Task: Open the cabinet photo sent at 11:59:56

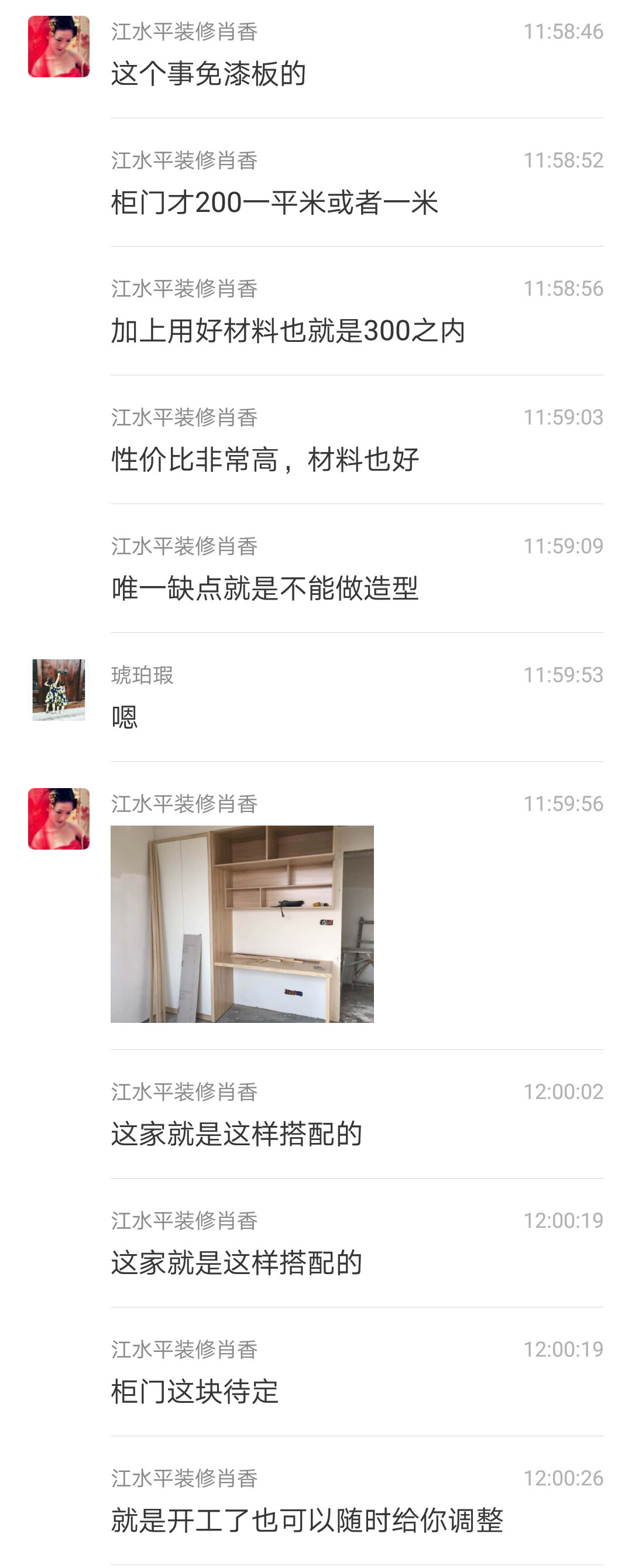Action: [x=242, y=923]
